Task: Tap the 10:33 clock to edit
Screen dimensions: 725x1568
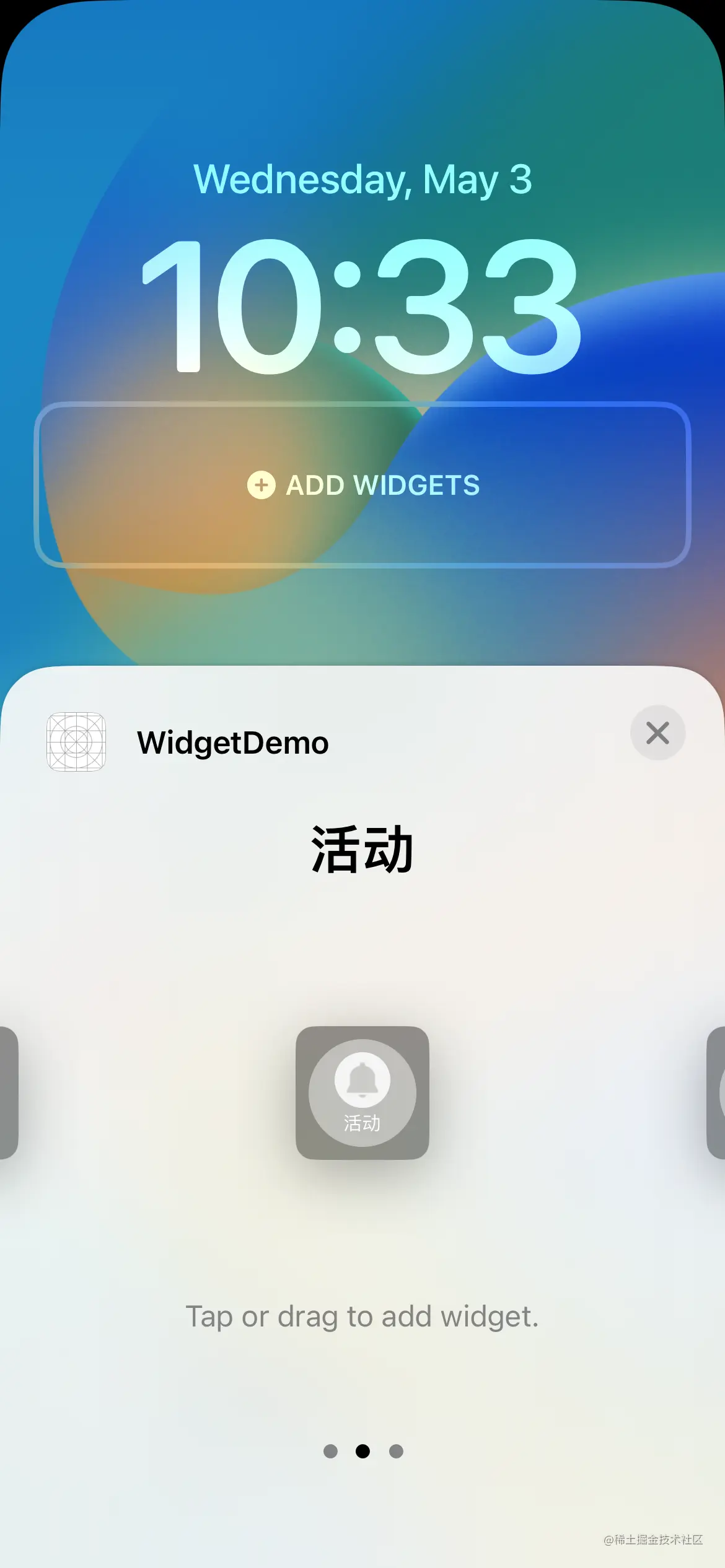Action: 362,307
